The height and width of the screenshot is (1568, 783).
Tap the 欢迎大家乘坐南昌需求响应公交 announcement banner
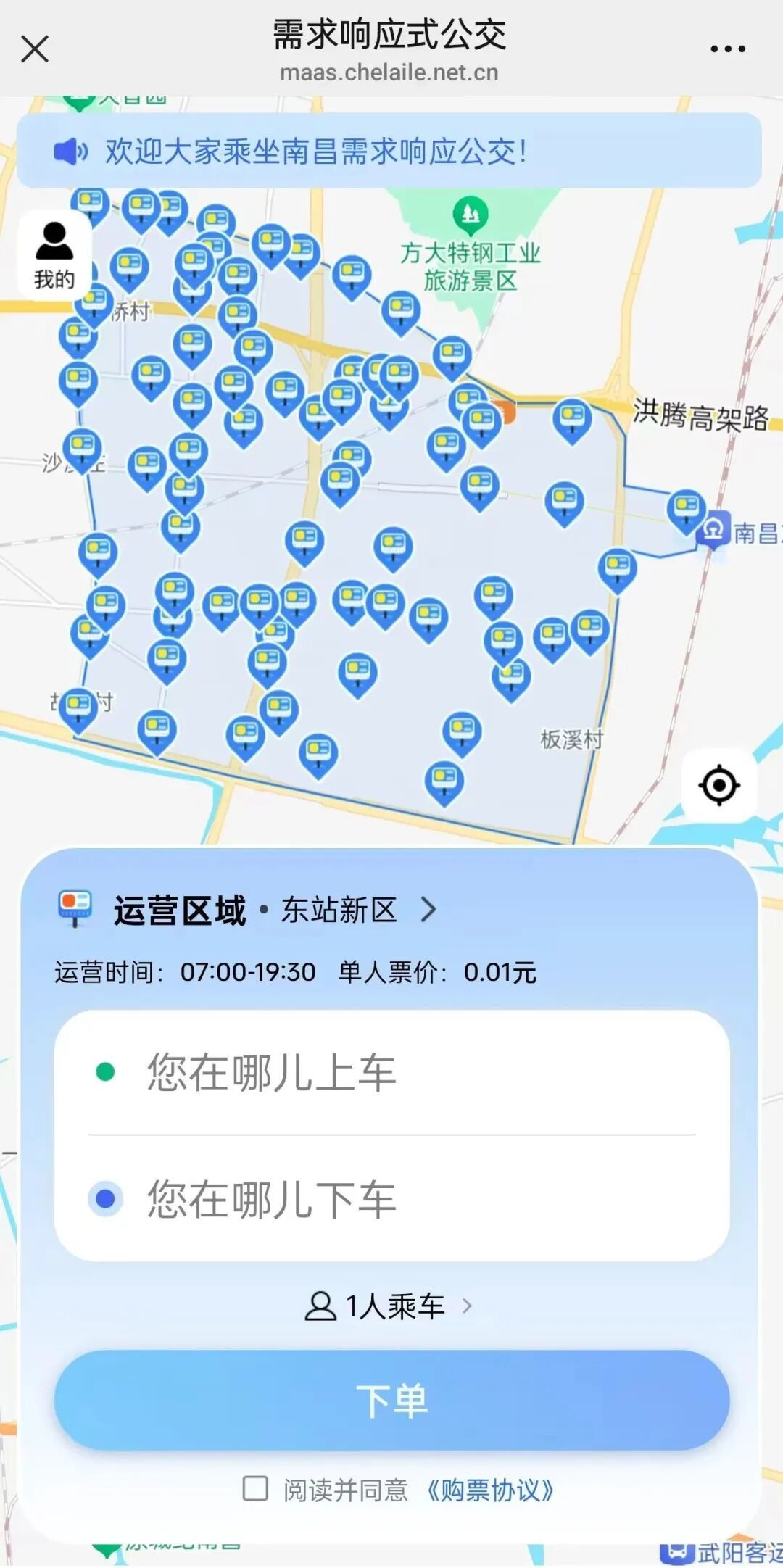[389, 151]
